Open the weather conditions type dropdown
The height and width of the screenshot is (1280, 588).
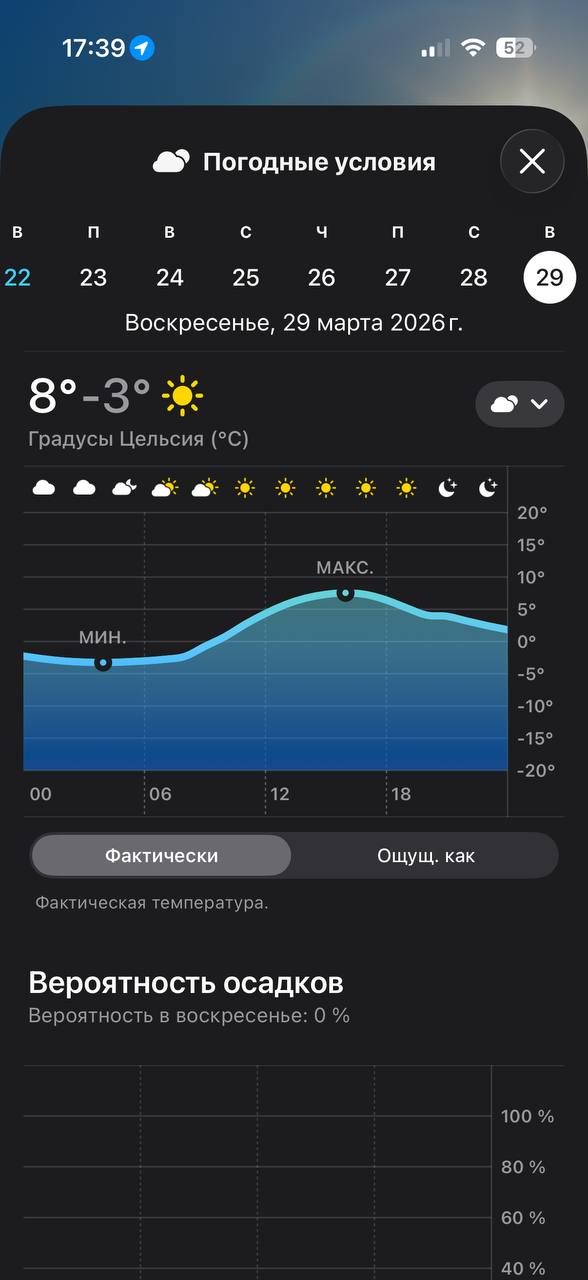coord(520,404)
